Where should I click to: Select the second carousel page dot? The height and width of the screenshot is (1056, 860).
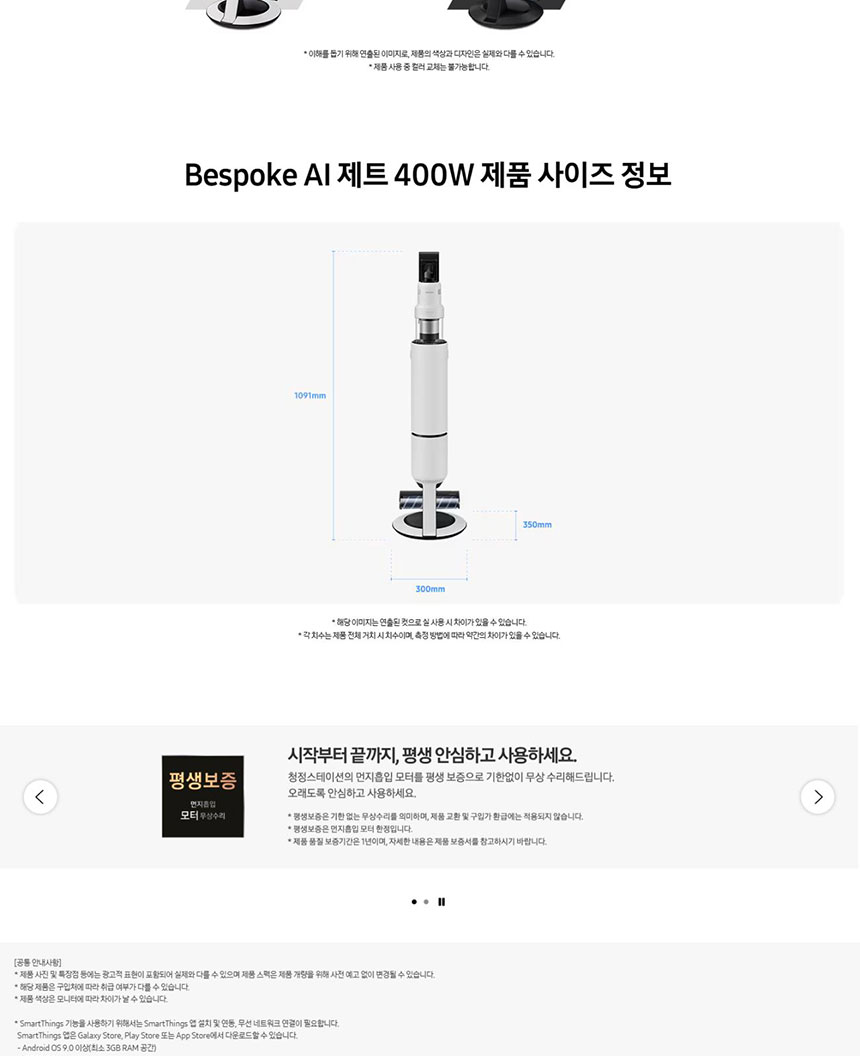tap(426, 902)
